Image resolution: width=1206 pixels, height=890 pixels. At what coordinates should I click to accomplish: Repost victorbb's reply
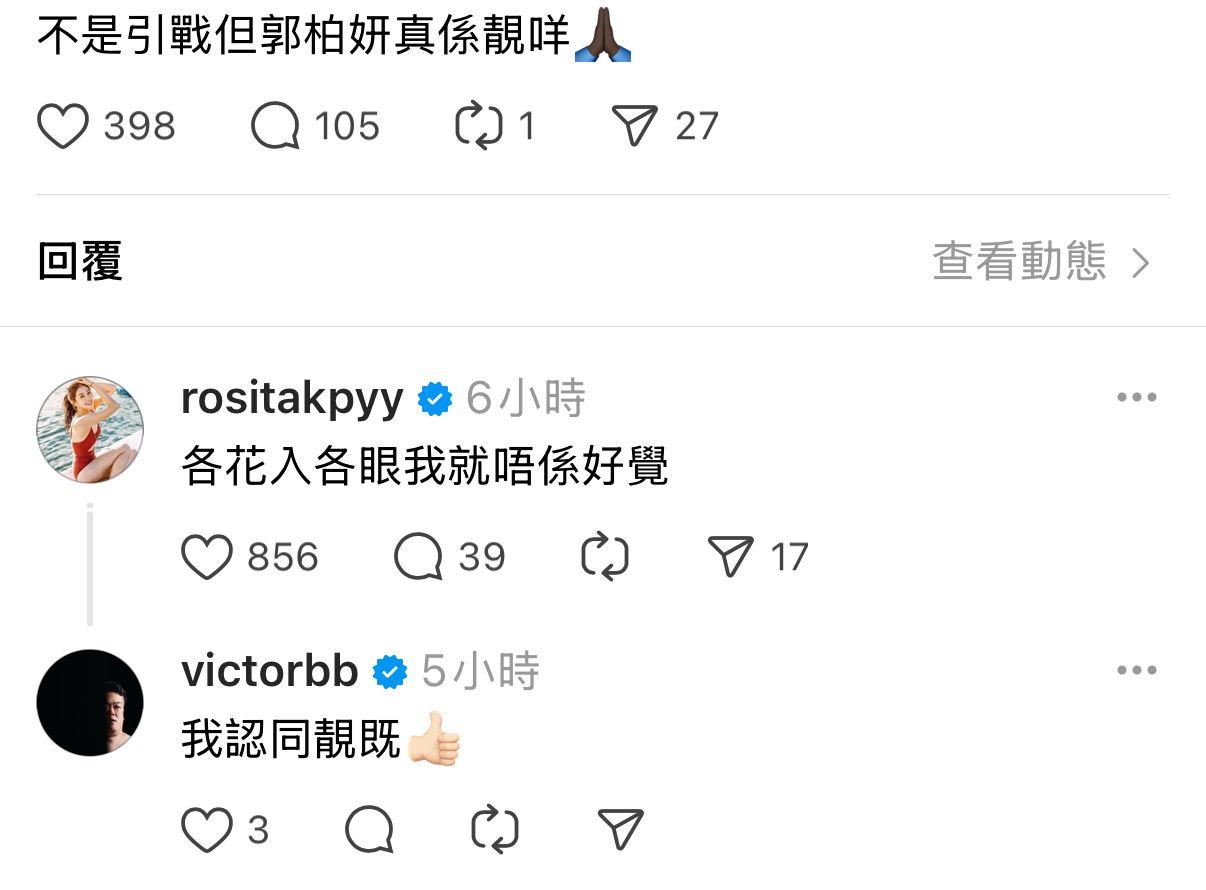494,830
